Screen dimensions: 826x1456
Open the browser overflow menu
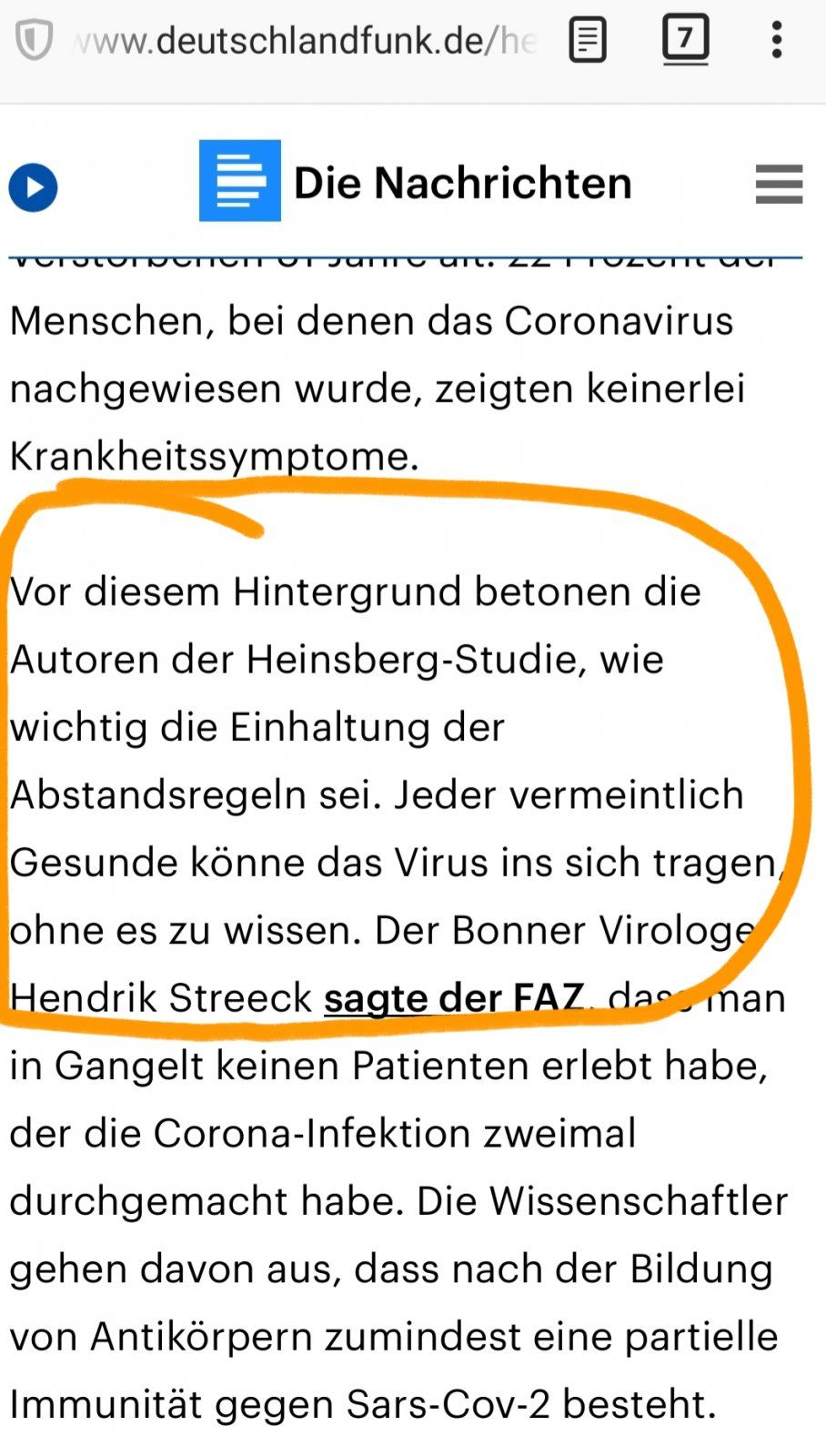click(x=777, y=41)
